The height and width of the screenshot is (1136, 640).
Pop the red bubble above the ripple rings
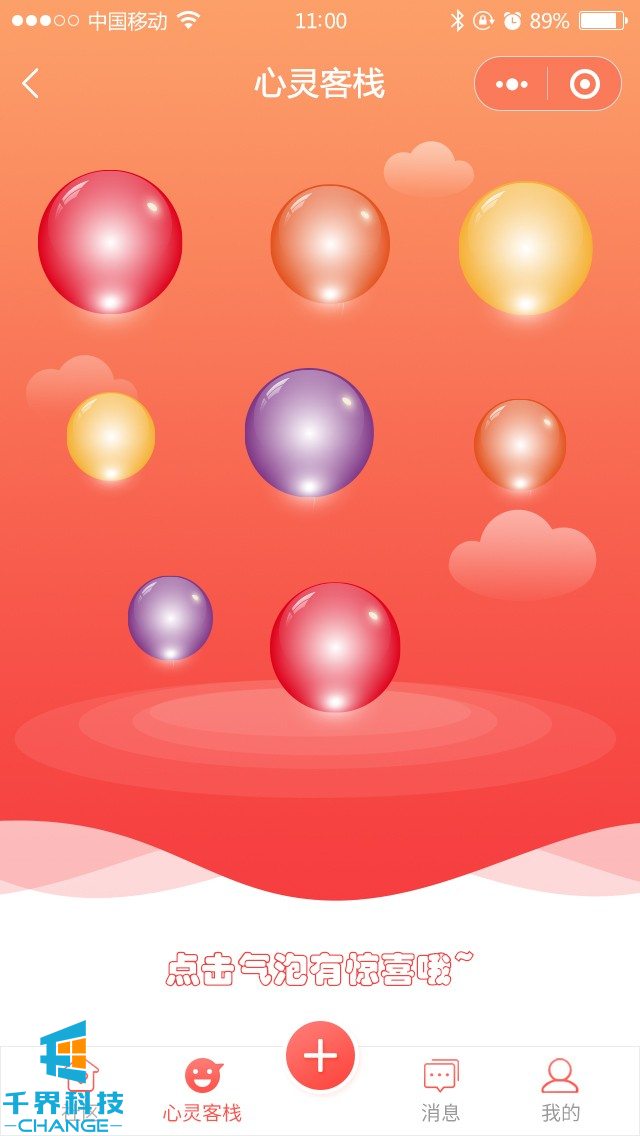pos(335,647)
